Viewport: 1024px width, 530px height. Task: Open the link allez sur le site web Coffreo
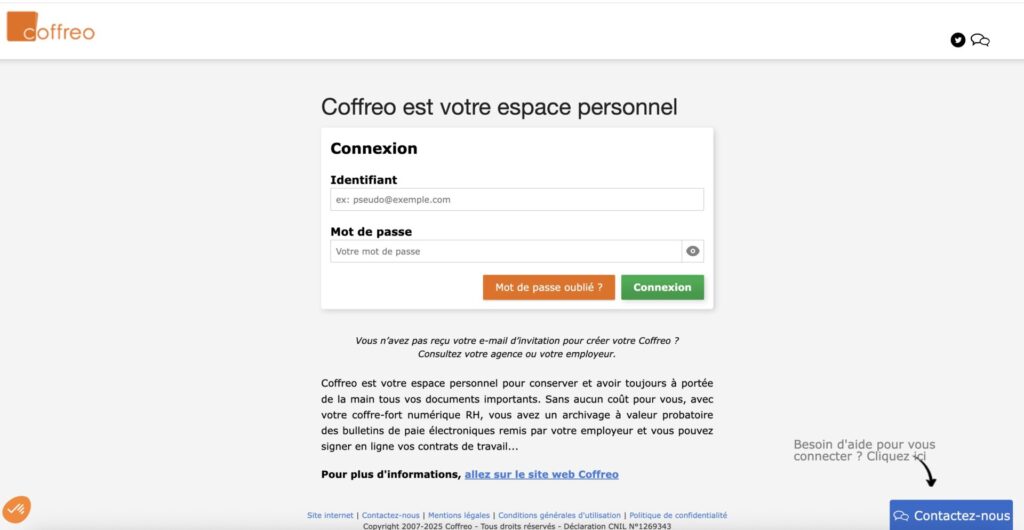click(541, 474)
